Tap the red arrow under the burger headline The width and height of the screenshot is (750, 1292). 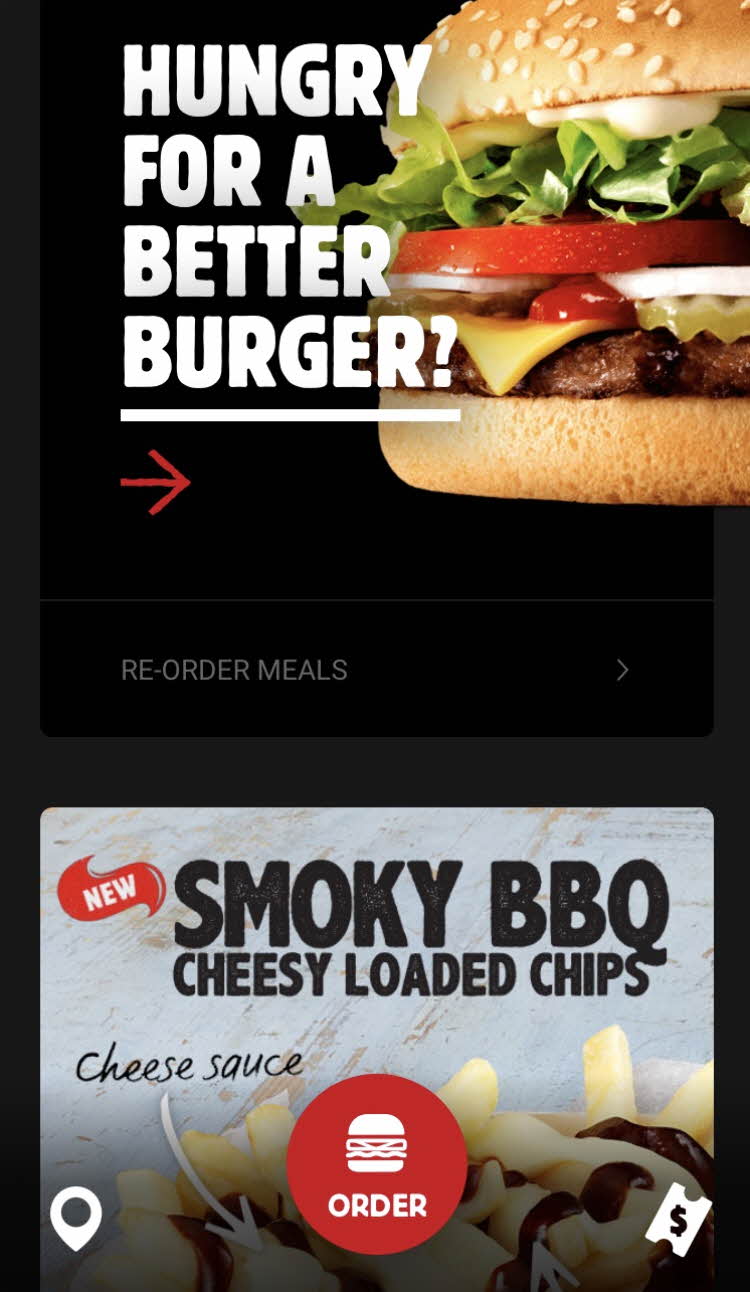click(x=156, y=482)
